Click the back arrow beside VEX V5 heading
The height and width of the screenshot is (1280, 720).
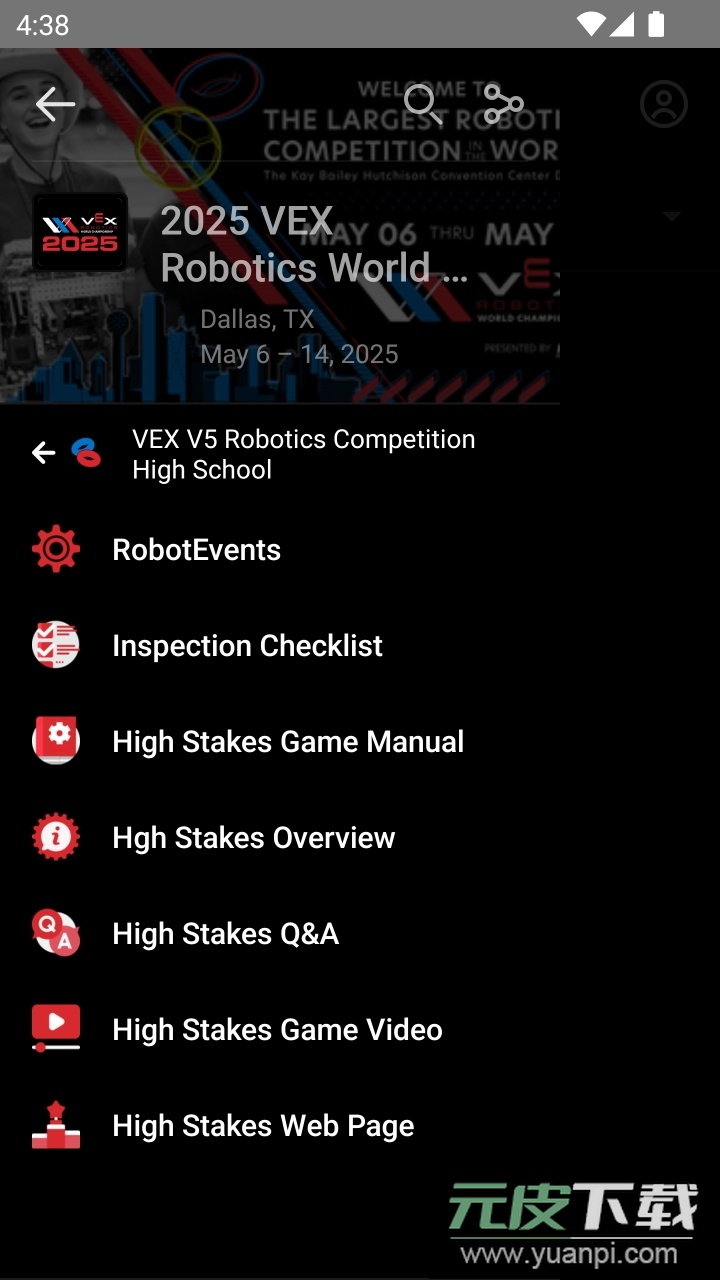pyautogui.click(x=42, y=453)
